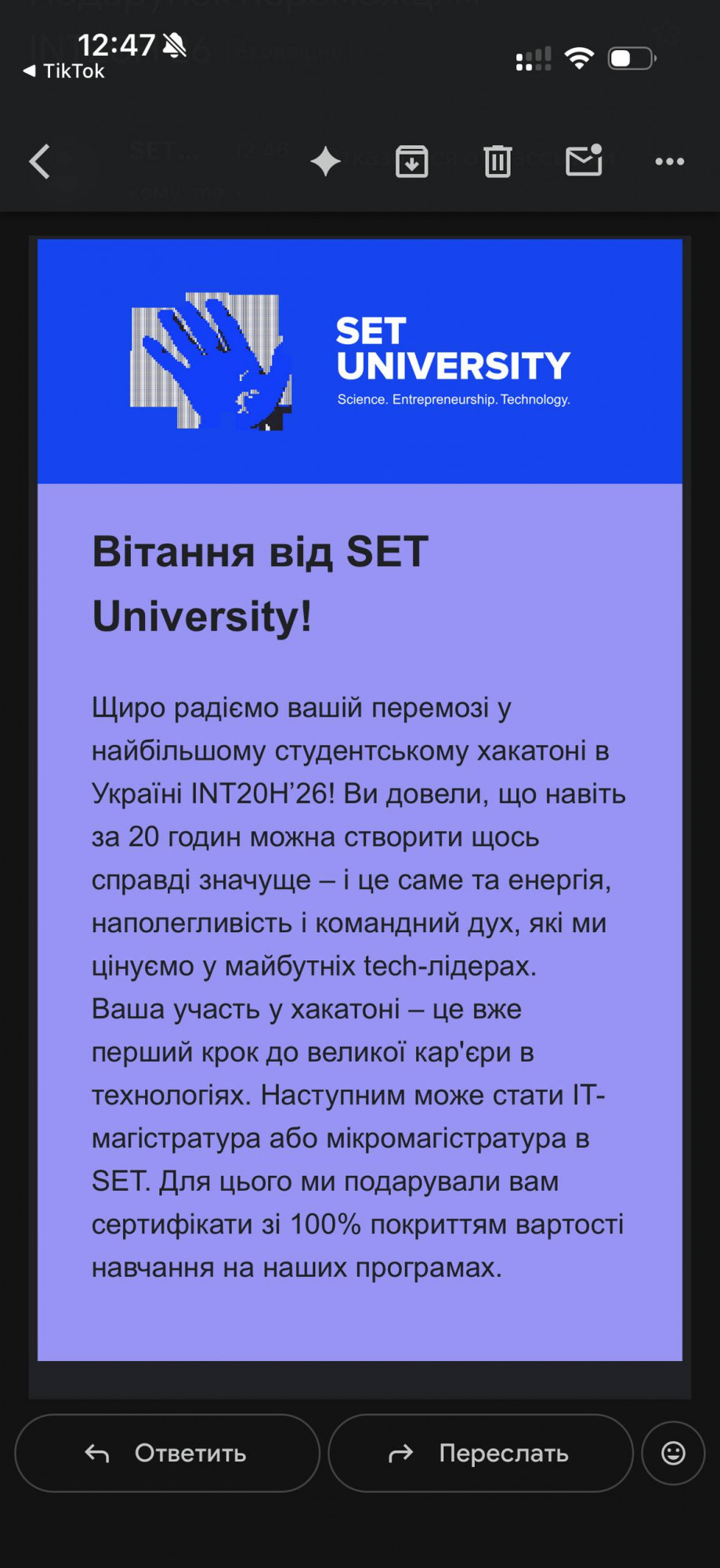720x1568 pixels.
Task: Add an emoji reaction
Action: click(x=673, y=1453)
